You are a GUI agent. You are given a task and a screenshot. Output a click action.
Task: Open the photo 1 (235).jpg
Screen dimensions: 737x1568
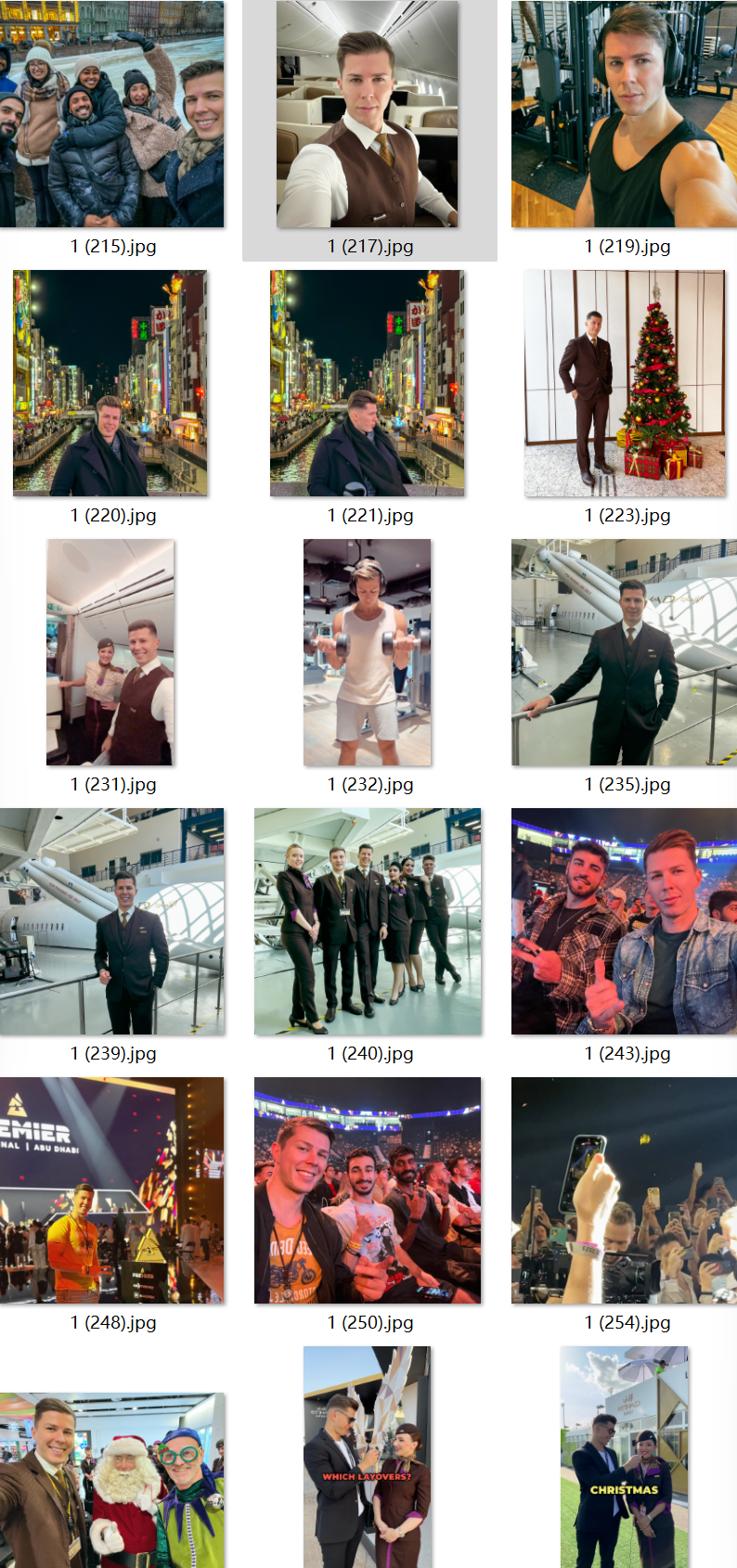pyautogui.click(x=624, y=652)
